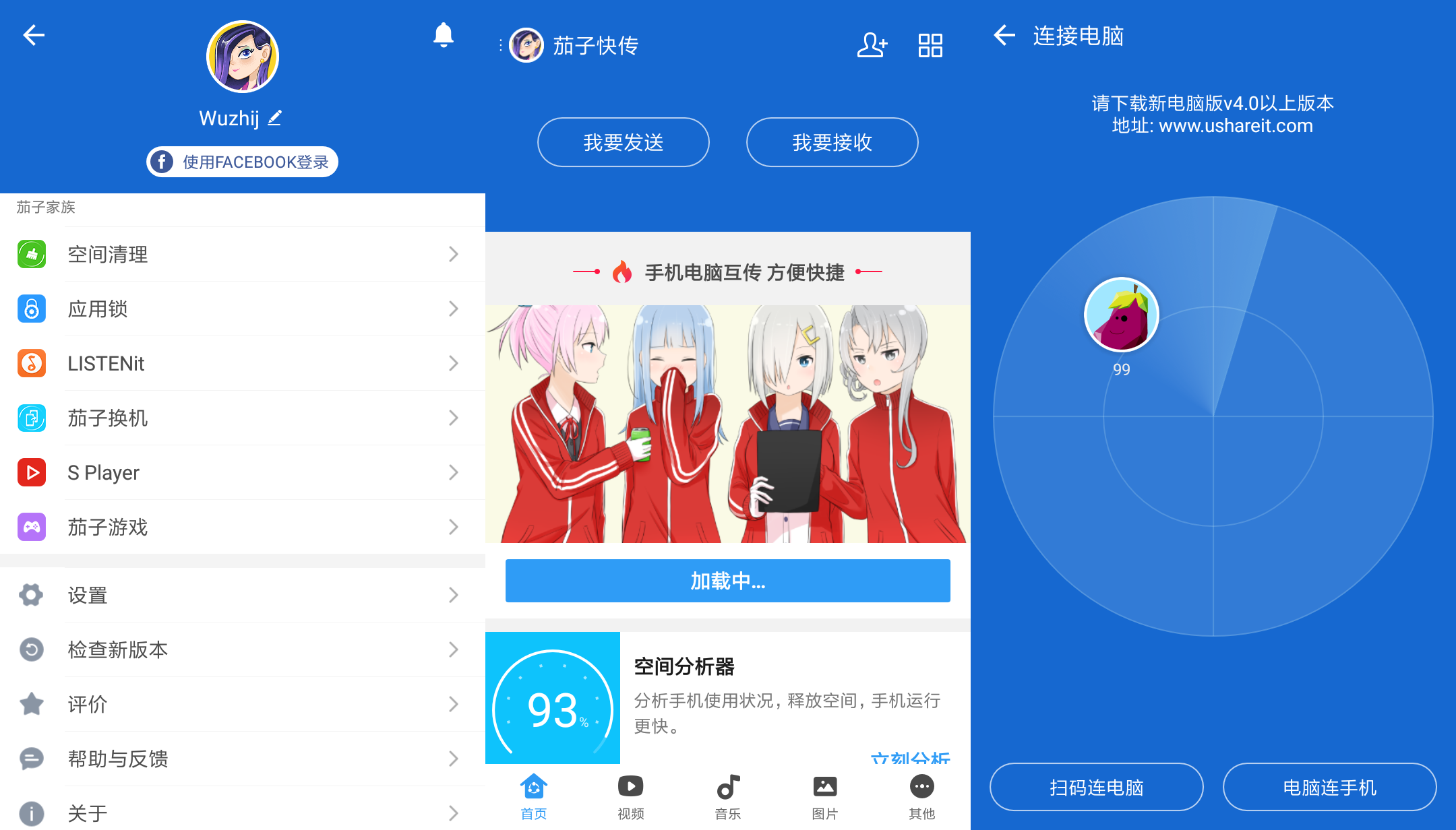Open the LISTENit row

click(243, 364)
